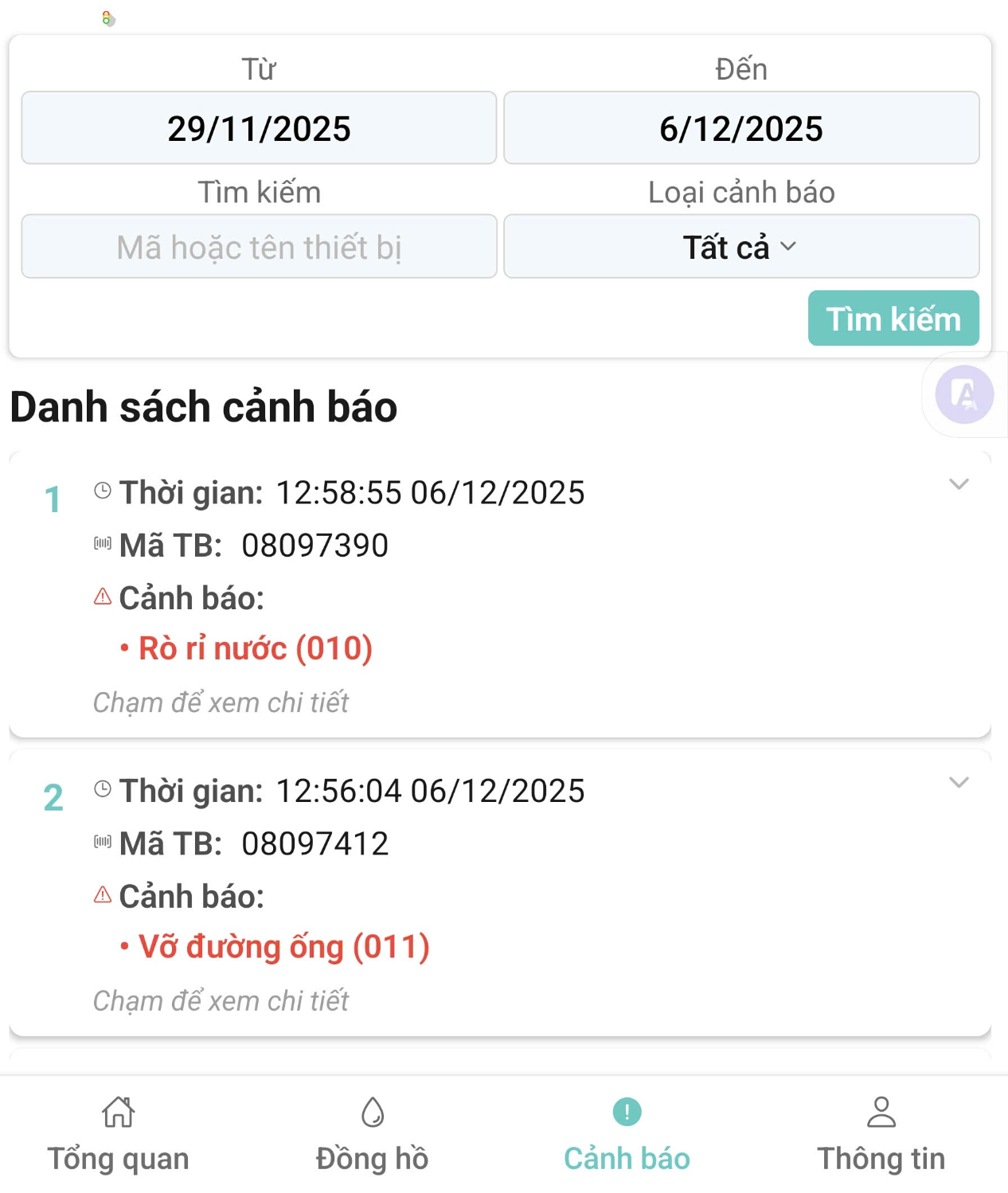The width and height of the screenshot is (1008, 1193).
Task: Open the Đến end date picker
Action: [740, 128]
